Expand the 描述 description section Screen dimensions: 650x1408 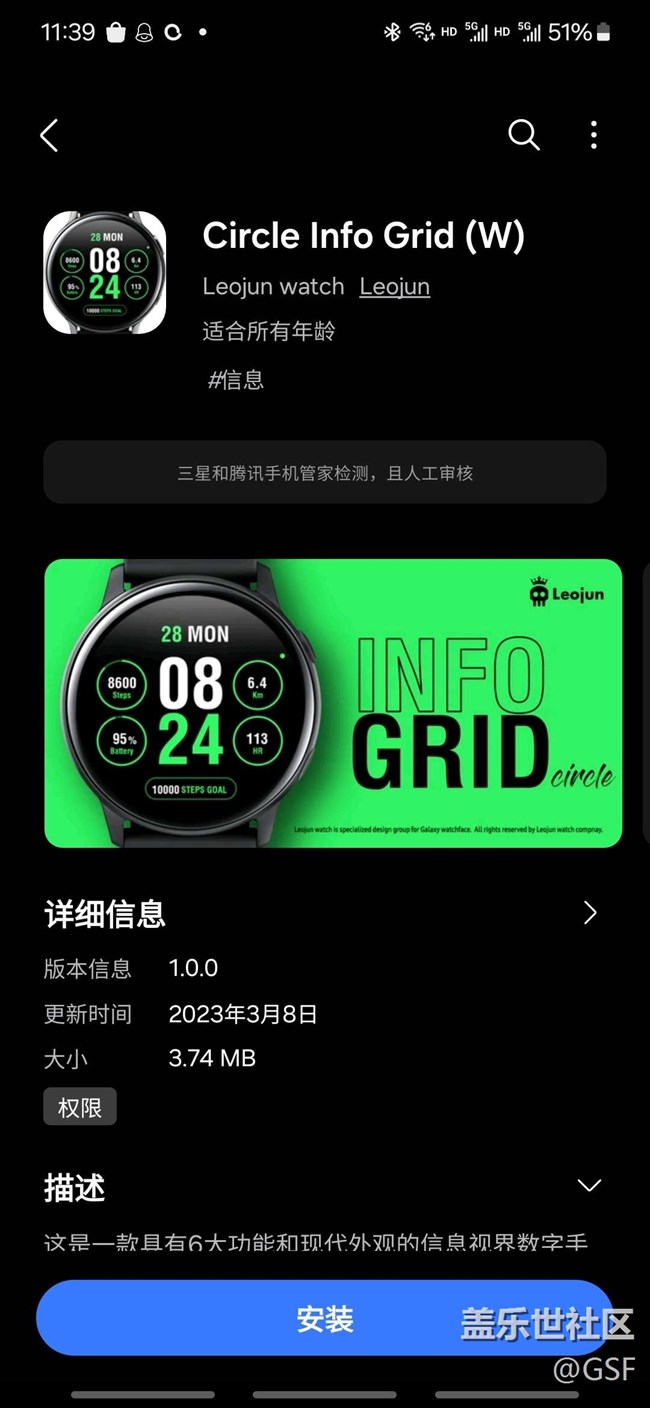589,1185
